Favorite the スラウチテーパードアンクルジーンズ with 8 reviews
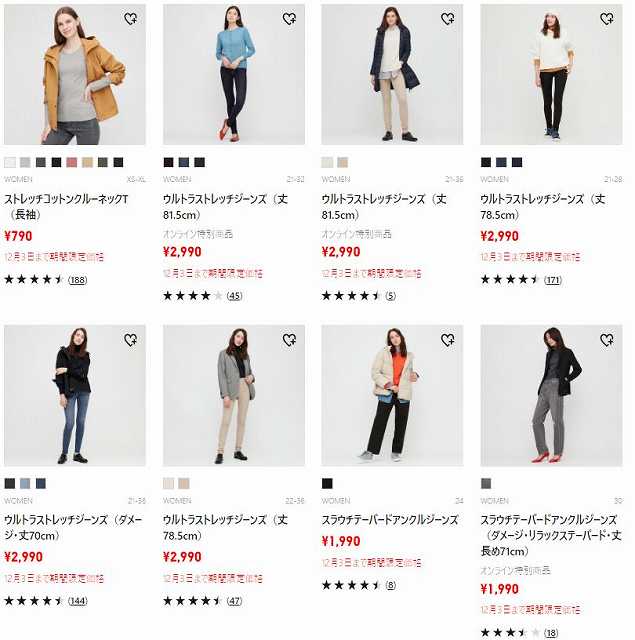Viewport: 635px width, 640px height. pyautogui.click(x=448, y=339)
